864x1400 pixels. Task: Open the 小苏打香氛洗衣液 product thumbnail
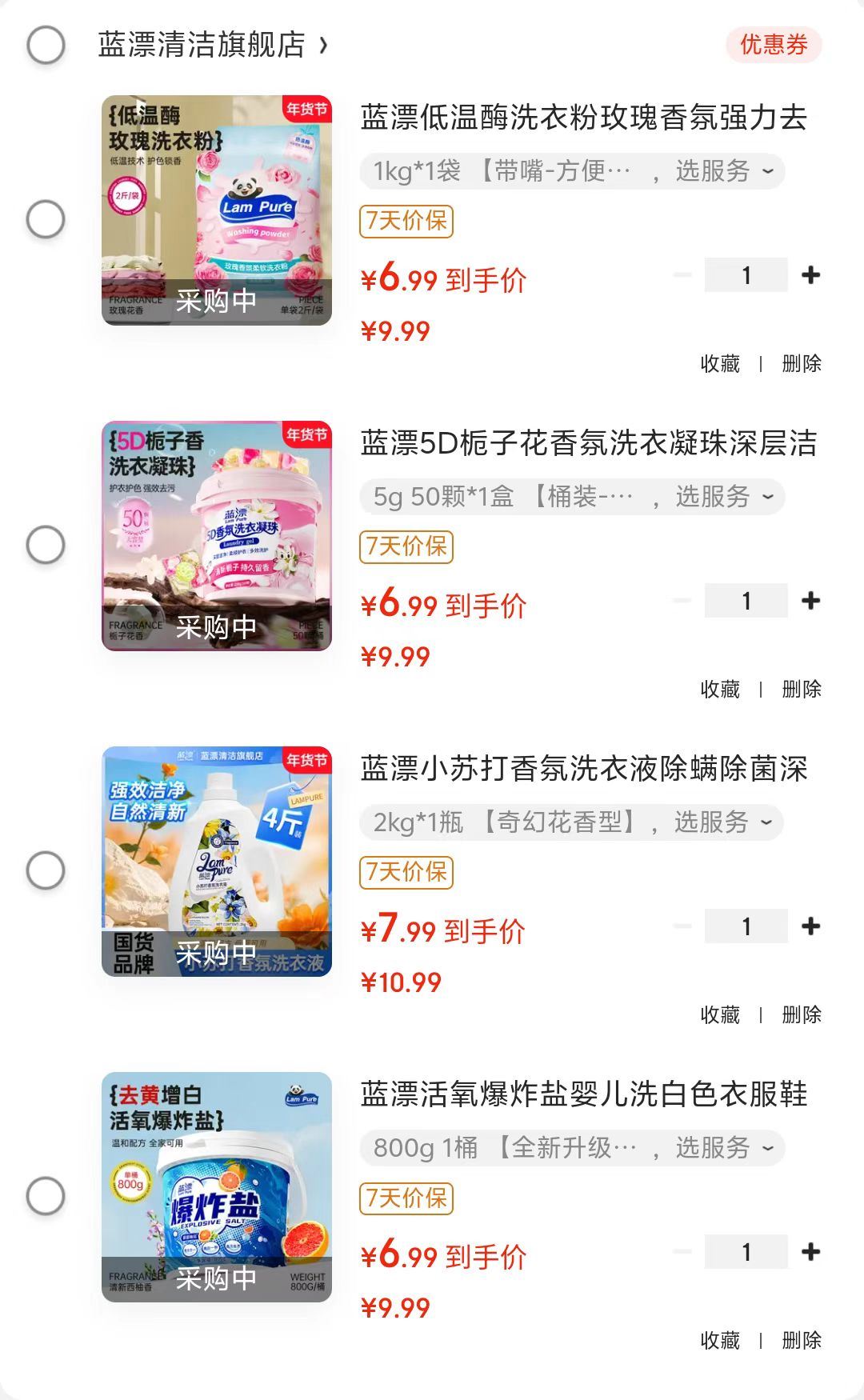click(x=217, y=862)
